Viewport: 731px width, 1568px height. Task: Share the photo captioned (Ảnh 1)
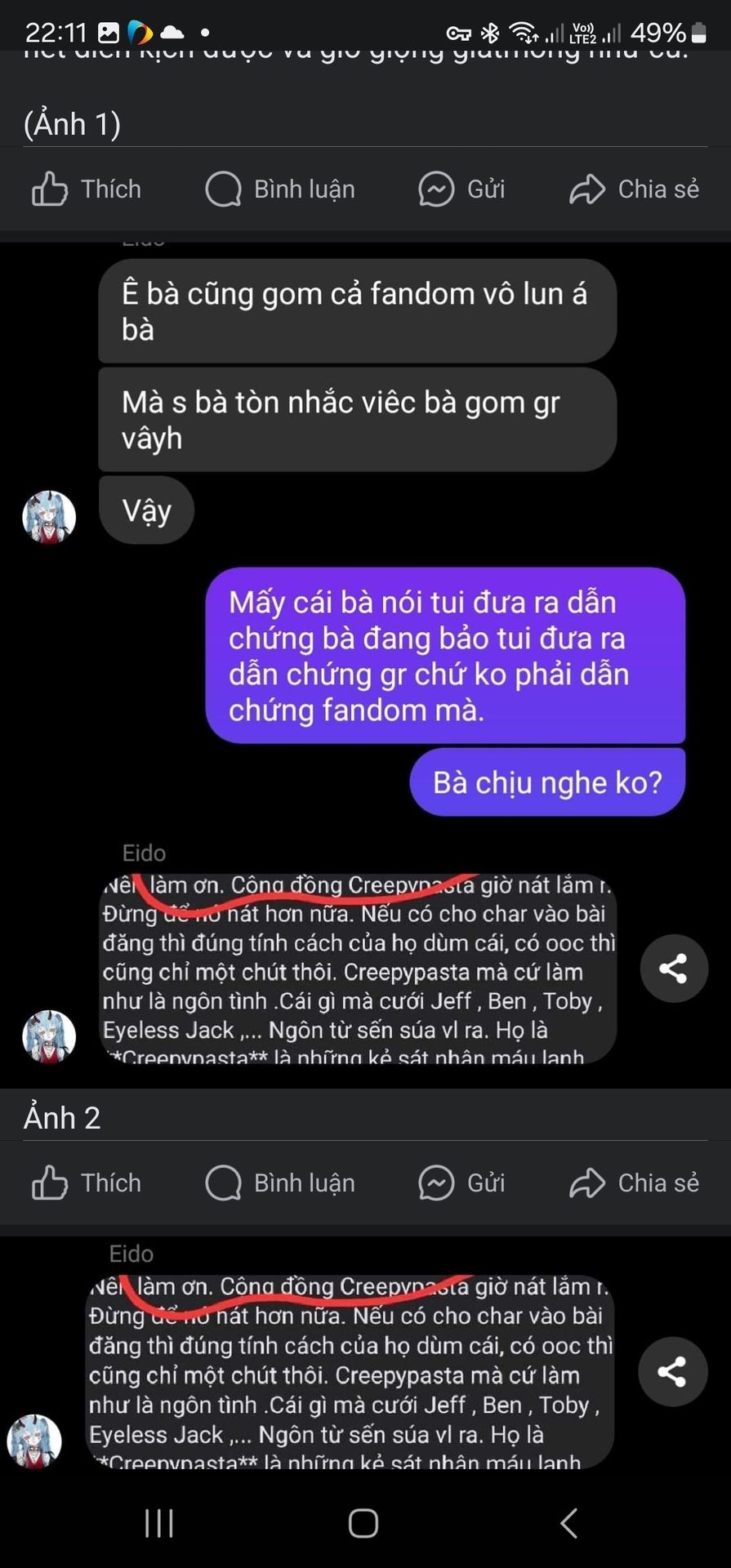point(634,189)
